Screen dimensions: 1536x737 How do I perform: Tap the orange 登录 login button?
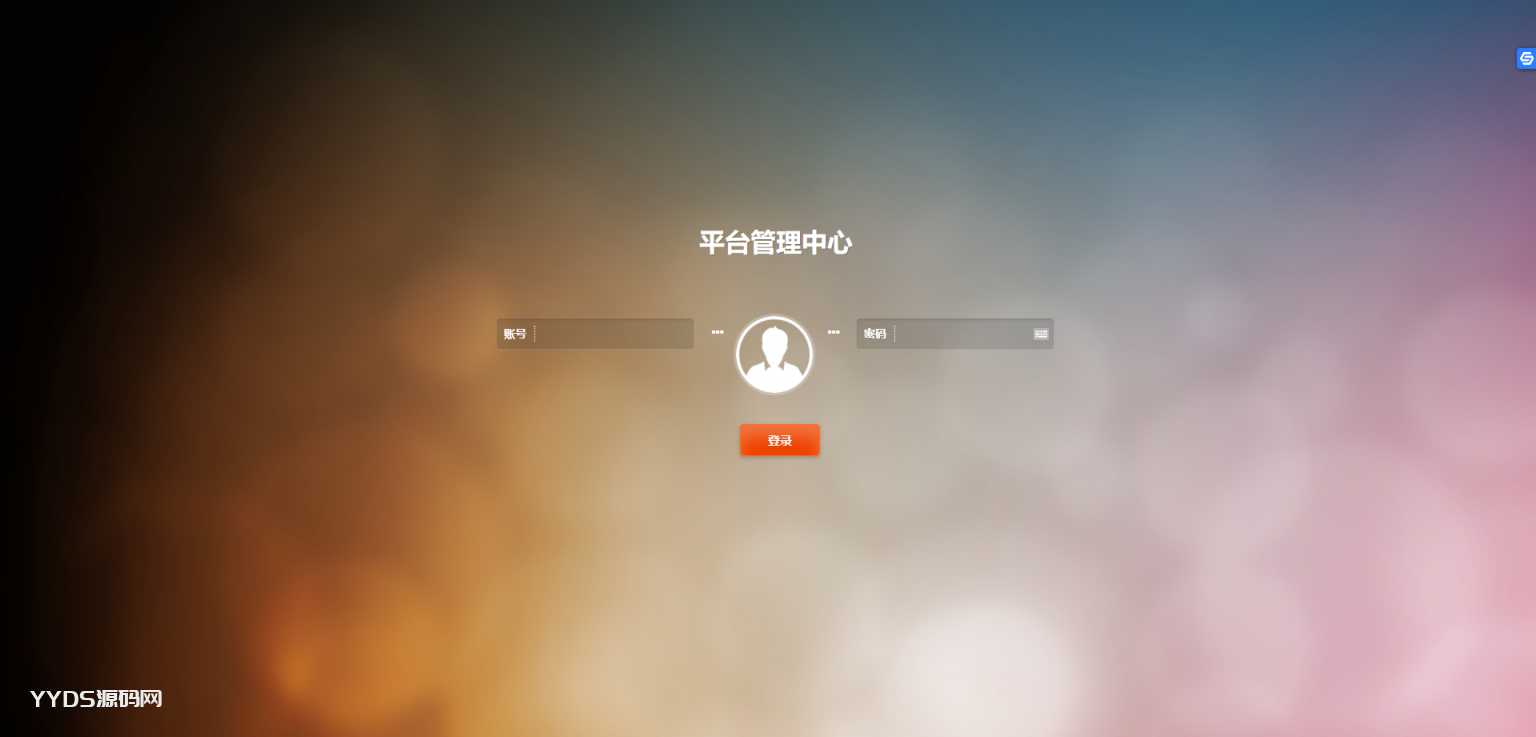[779, 440]
